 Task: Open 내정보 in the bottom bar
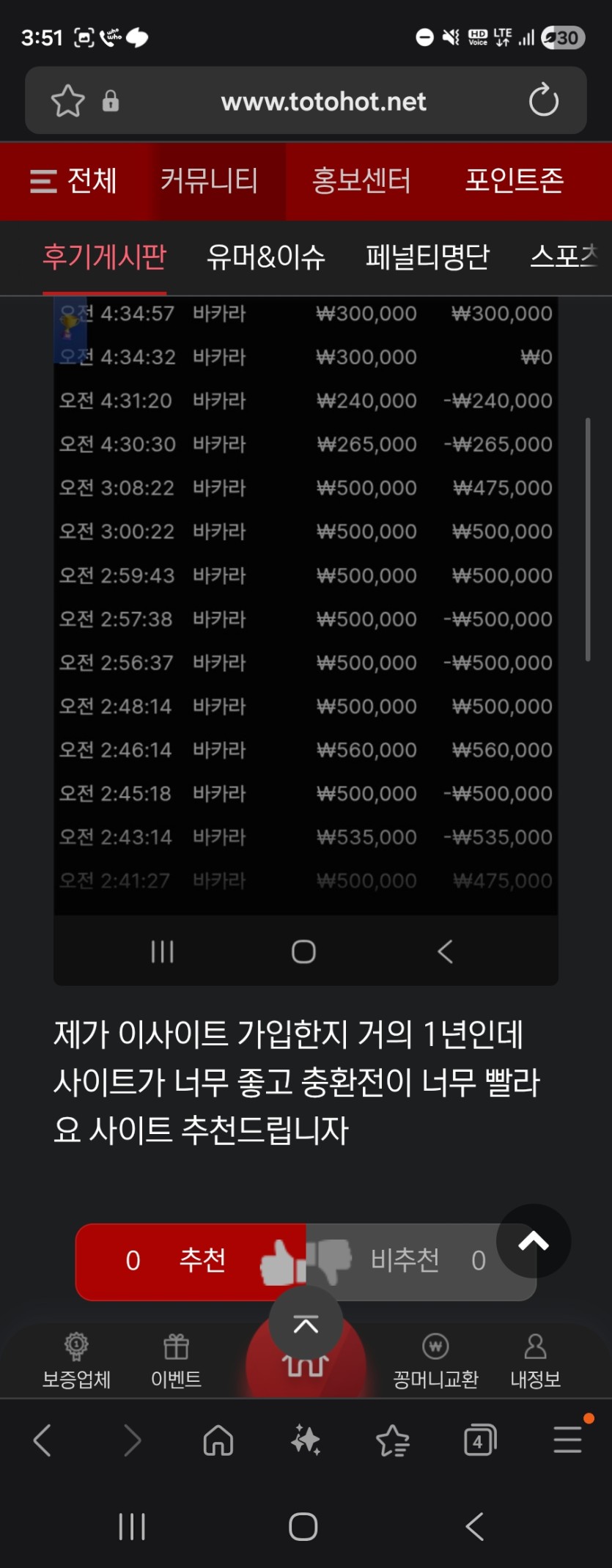click(535, 1362)
